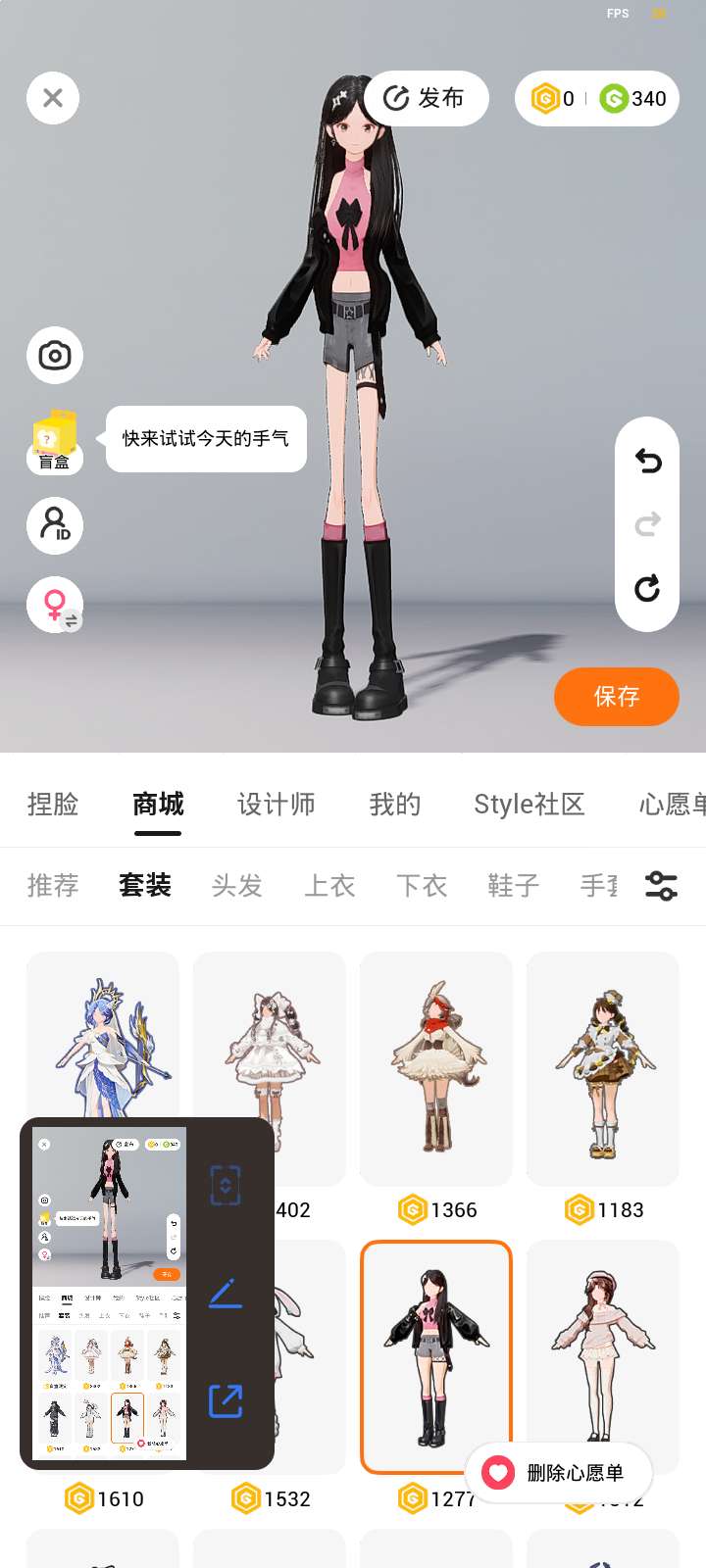706x1568 pixels.
Task: Undo the last change
Action: coord(647,461)
